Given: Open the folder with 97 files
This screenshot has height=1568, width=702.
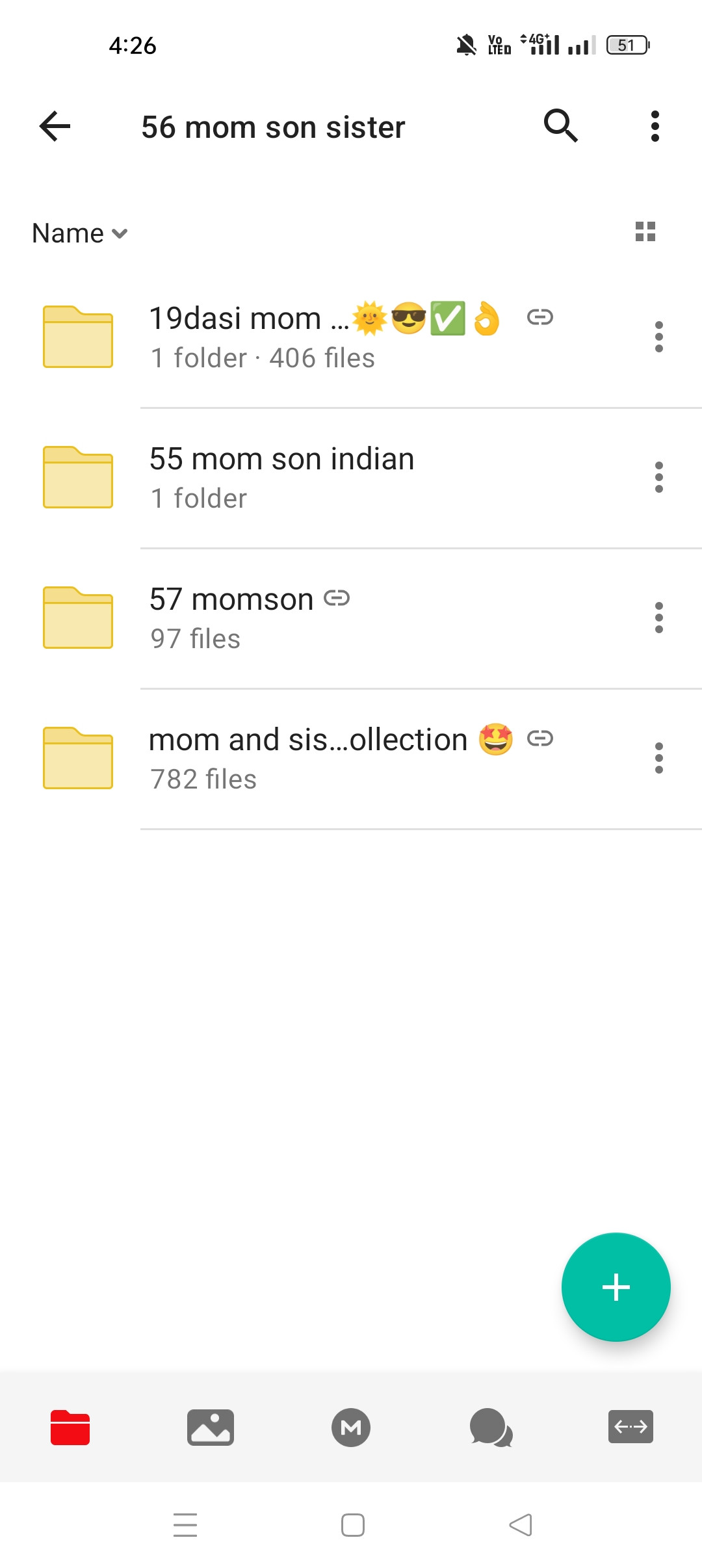Looking at the screenshot, I should [351, 618].
